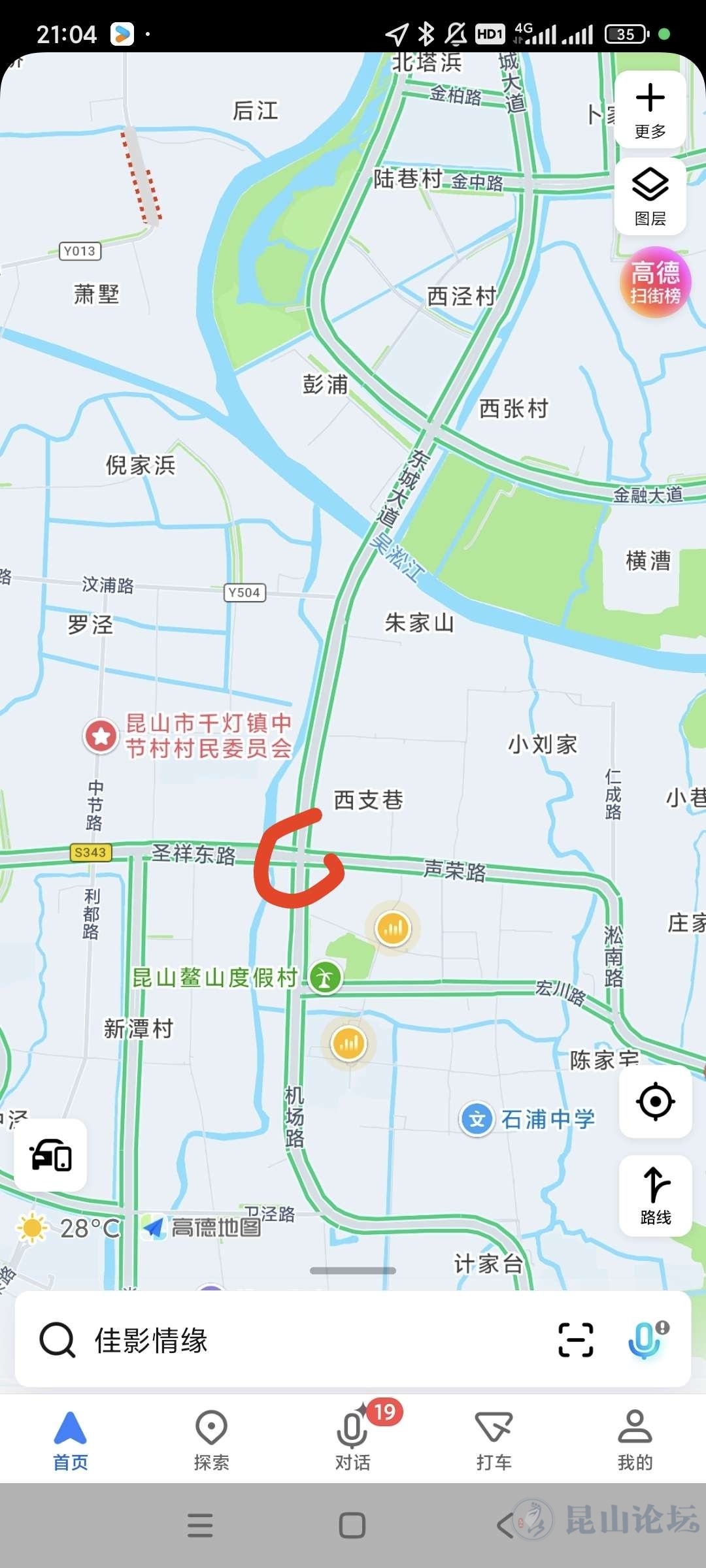Tap the system home button
Screen dimensions: 706x1568
pos(352,1526)
